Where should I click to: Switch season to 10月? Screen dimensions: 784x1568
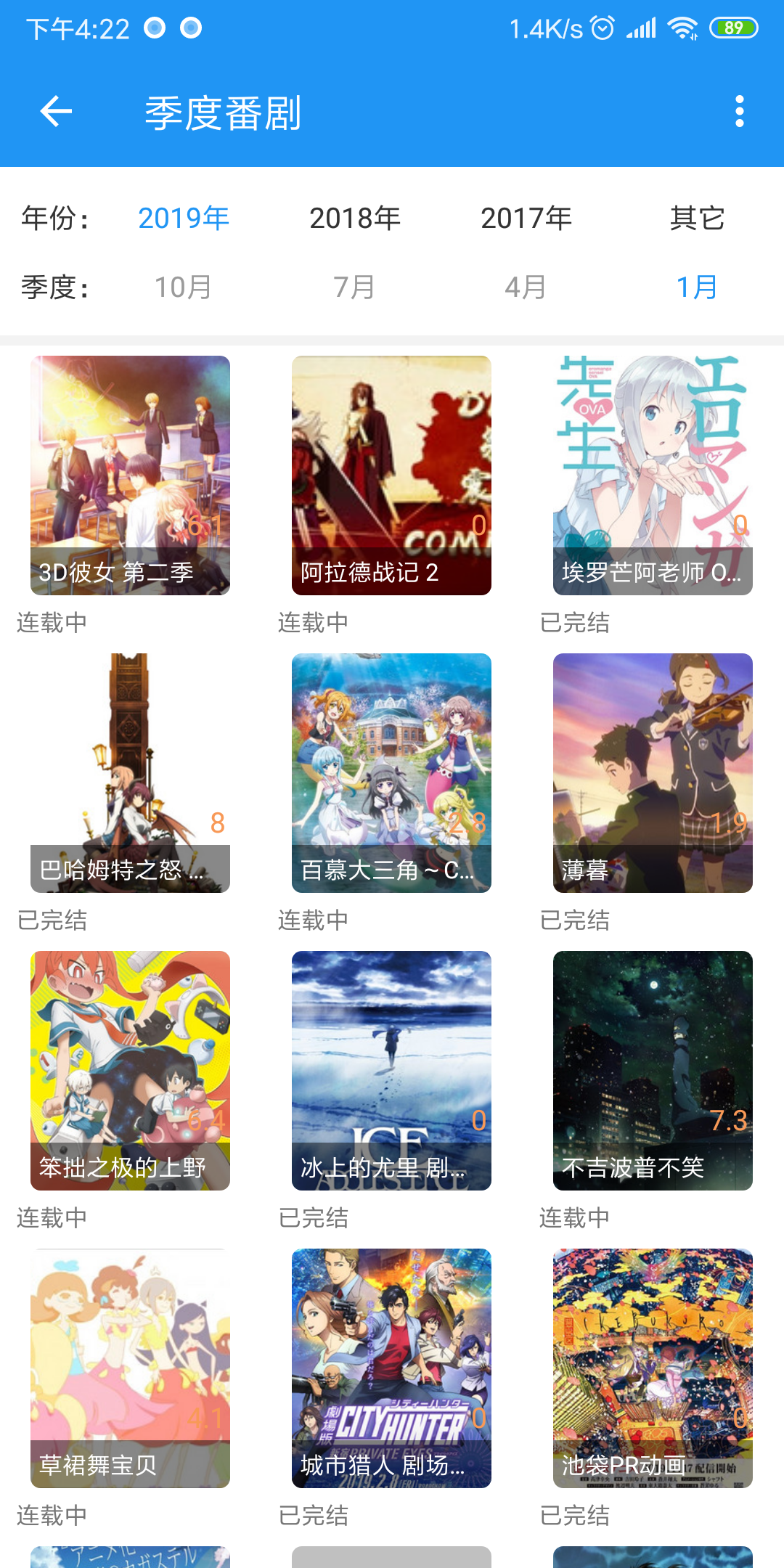(x=184, y=287)
